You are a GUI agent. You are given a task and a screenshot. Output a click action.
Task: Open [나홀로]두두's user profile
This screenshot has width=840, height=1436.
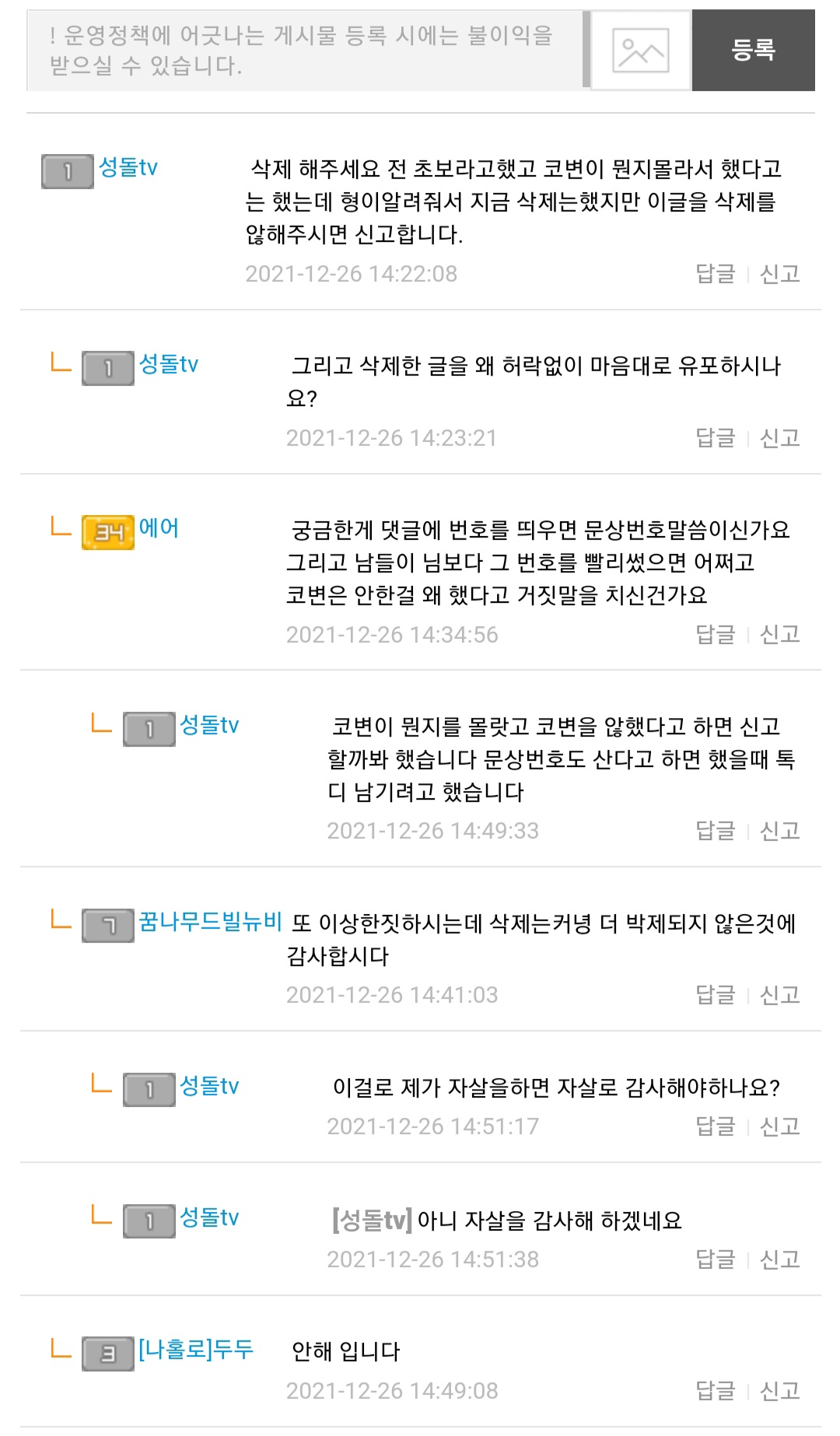[196, 1350]
